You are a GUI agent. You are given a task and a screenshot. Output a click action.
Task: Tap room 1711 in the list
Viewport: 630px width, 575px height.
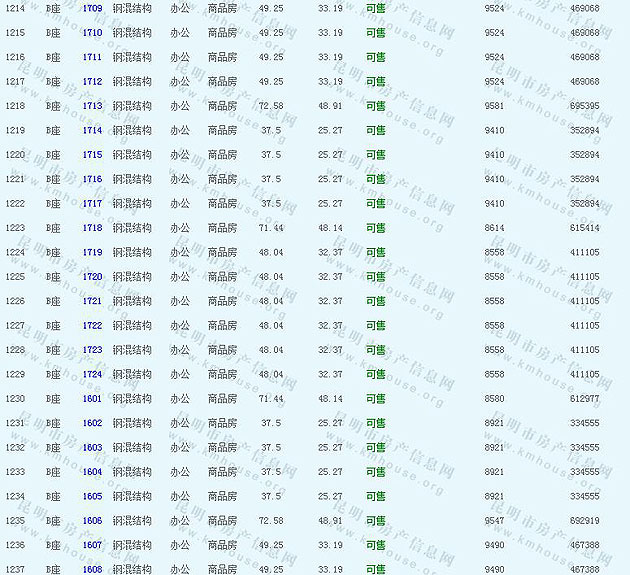click(x=92, y=57)
